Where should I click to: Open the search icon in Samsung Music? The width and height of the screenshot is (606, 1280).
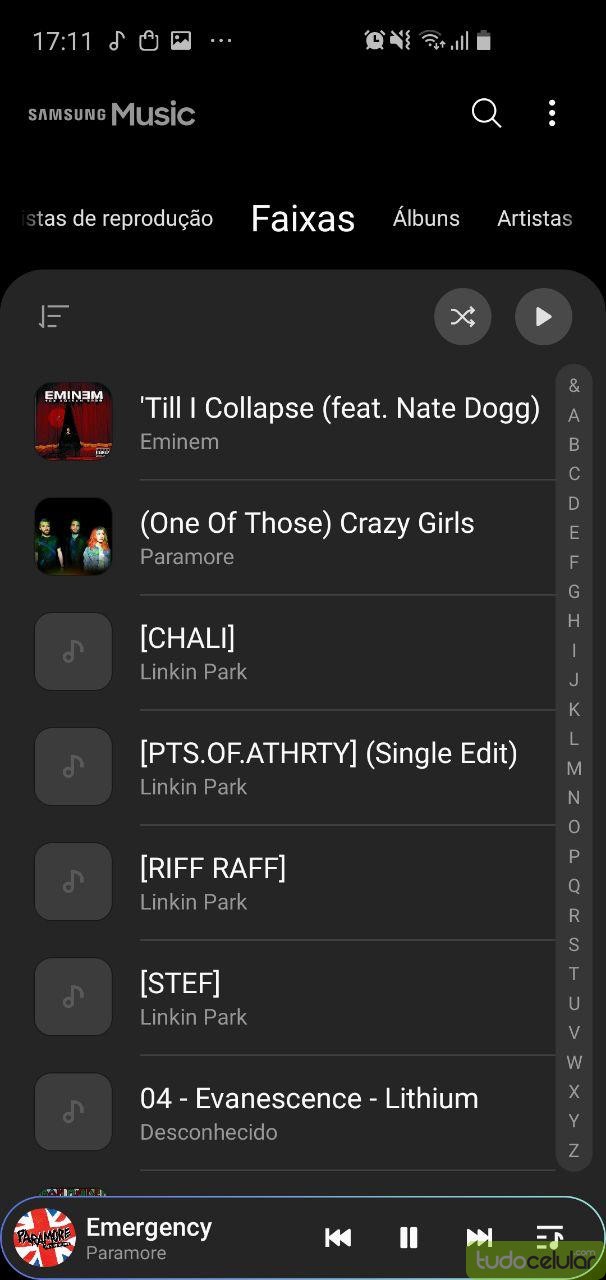pos(486,113)
